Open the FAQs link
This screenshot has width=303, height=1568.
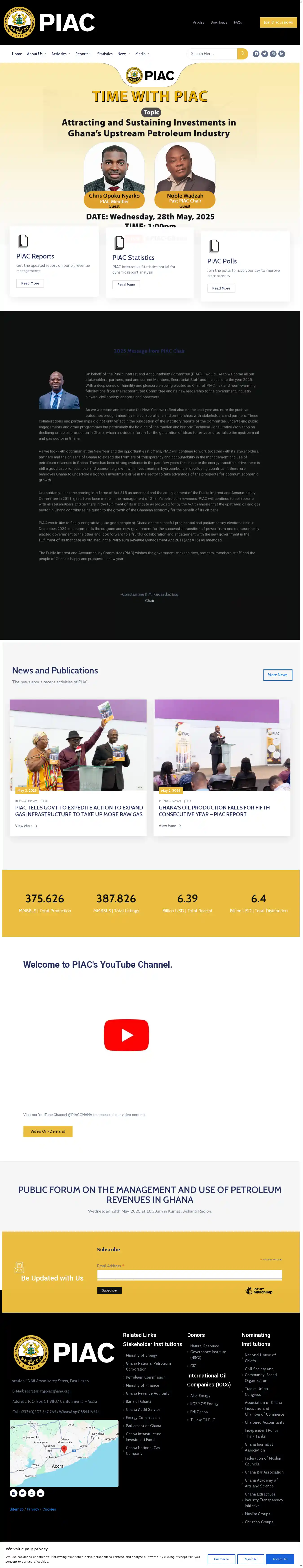[x=238, y=22]
